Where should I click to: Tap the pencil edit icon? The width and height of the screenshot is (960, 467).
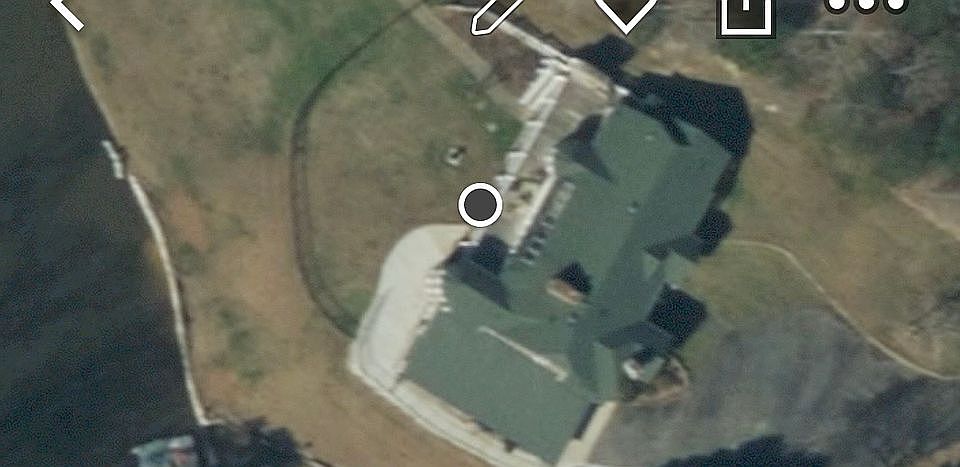click(497, 12)
